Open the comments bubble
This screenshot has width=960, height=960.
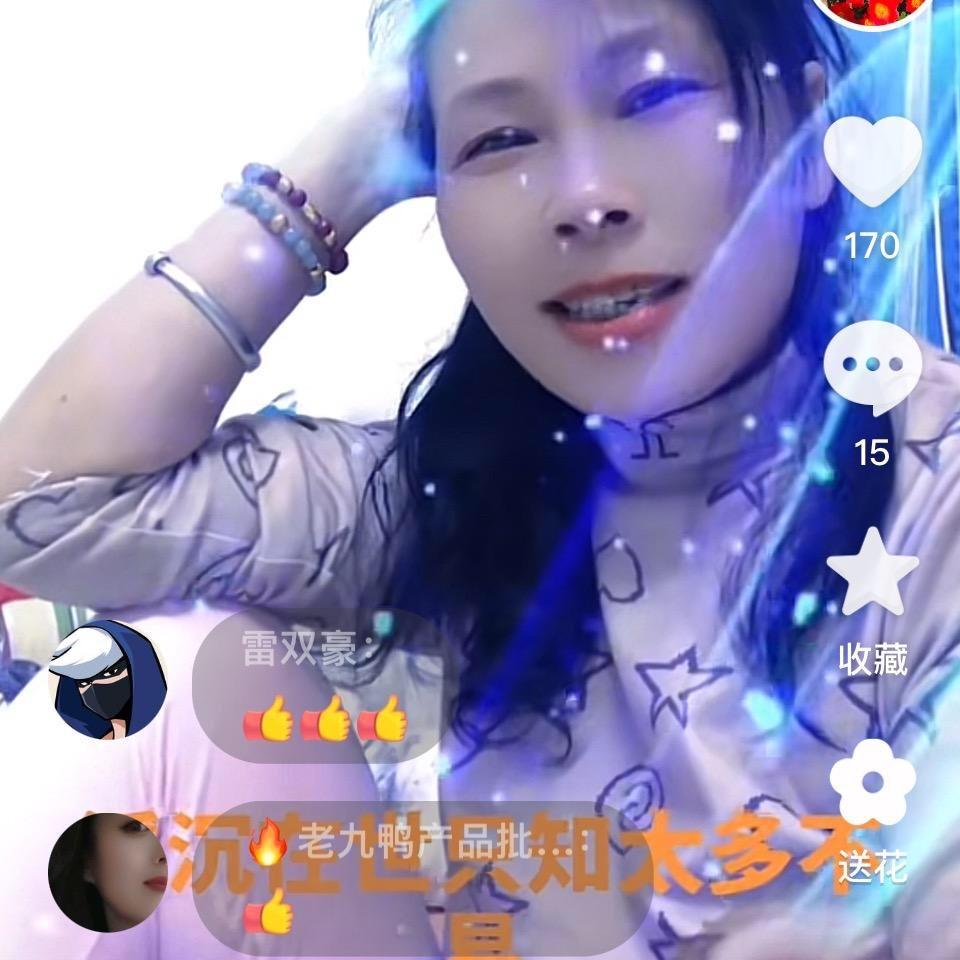click(872, 368)
